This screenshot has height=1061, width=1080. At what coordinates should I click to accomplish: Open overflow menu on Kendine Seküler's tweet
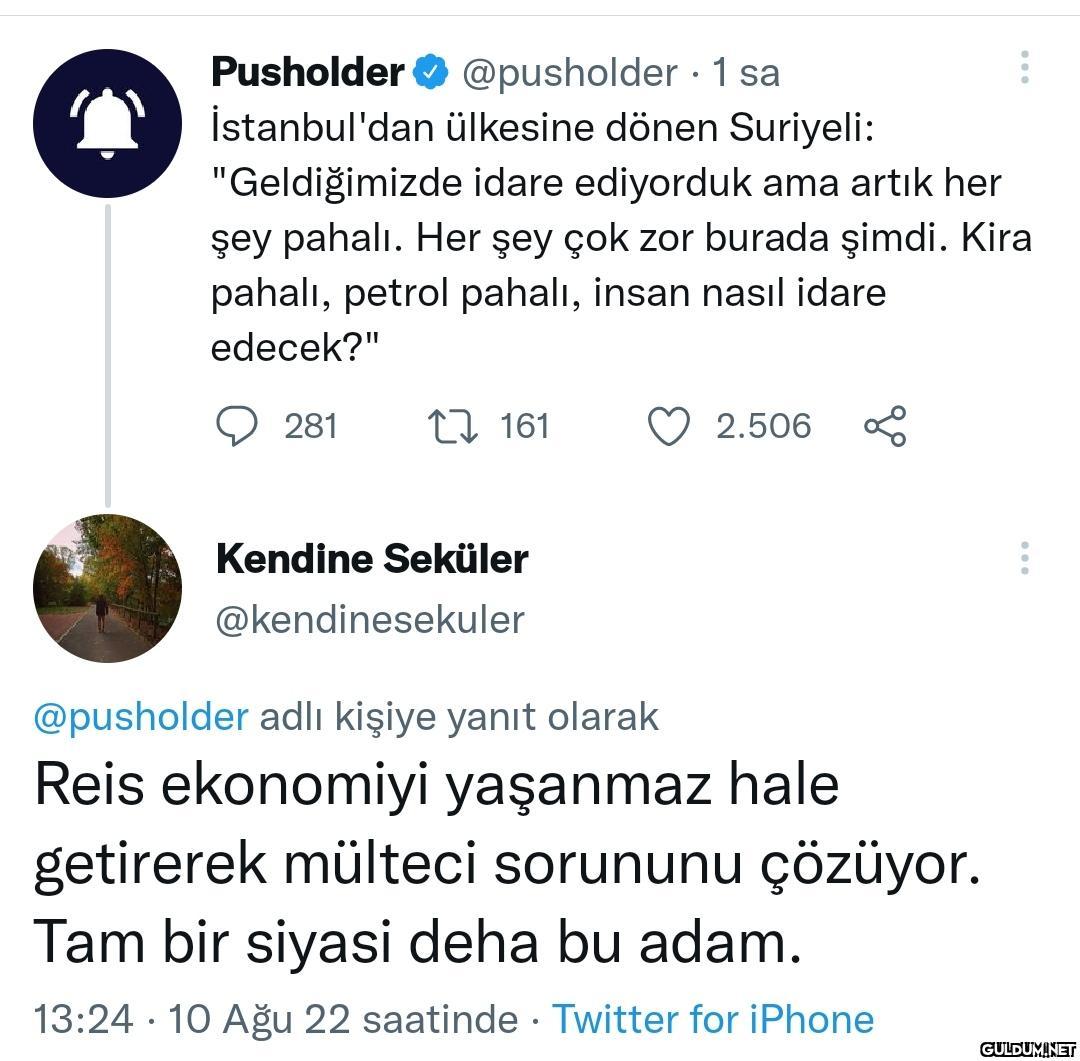(x=1024, y=558)
